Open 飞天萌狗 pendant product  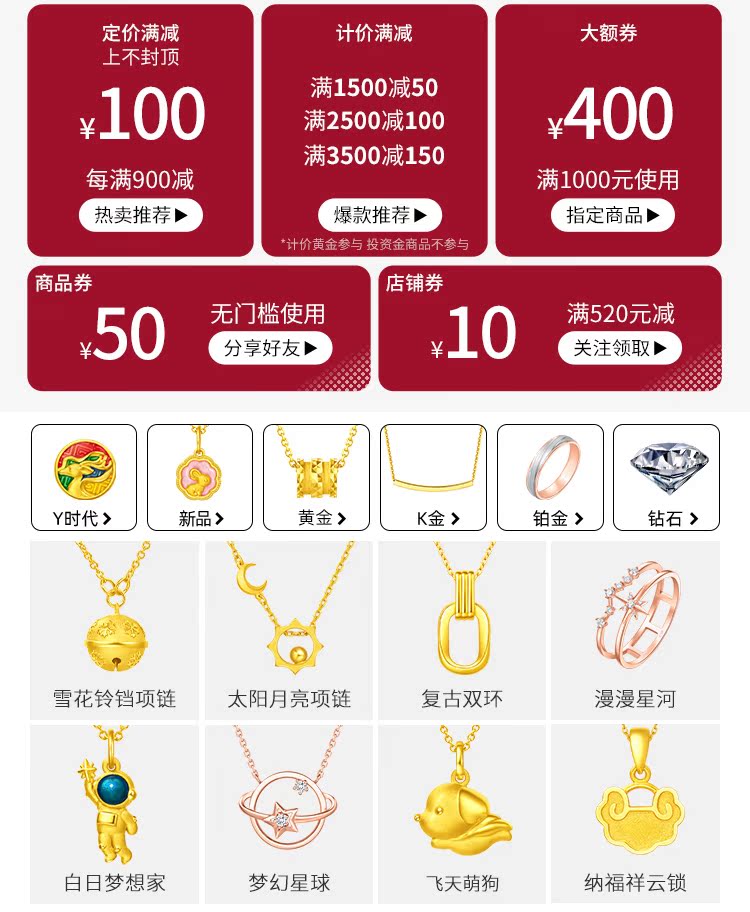(x=462, y=812)
